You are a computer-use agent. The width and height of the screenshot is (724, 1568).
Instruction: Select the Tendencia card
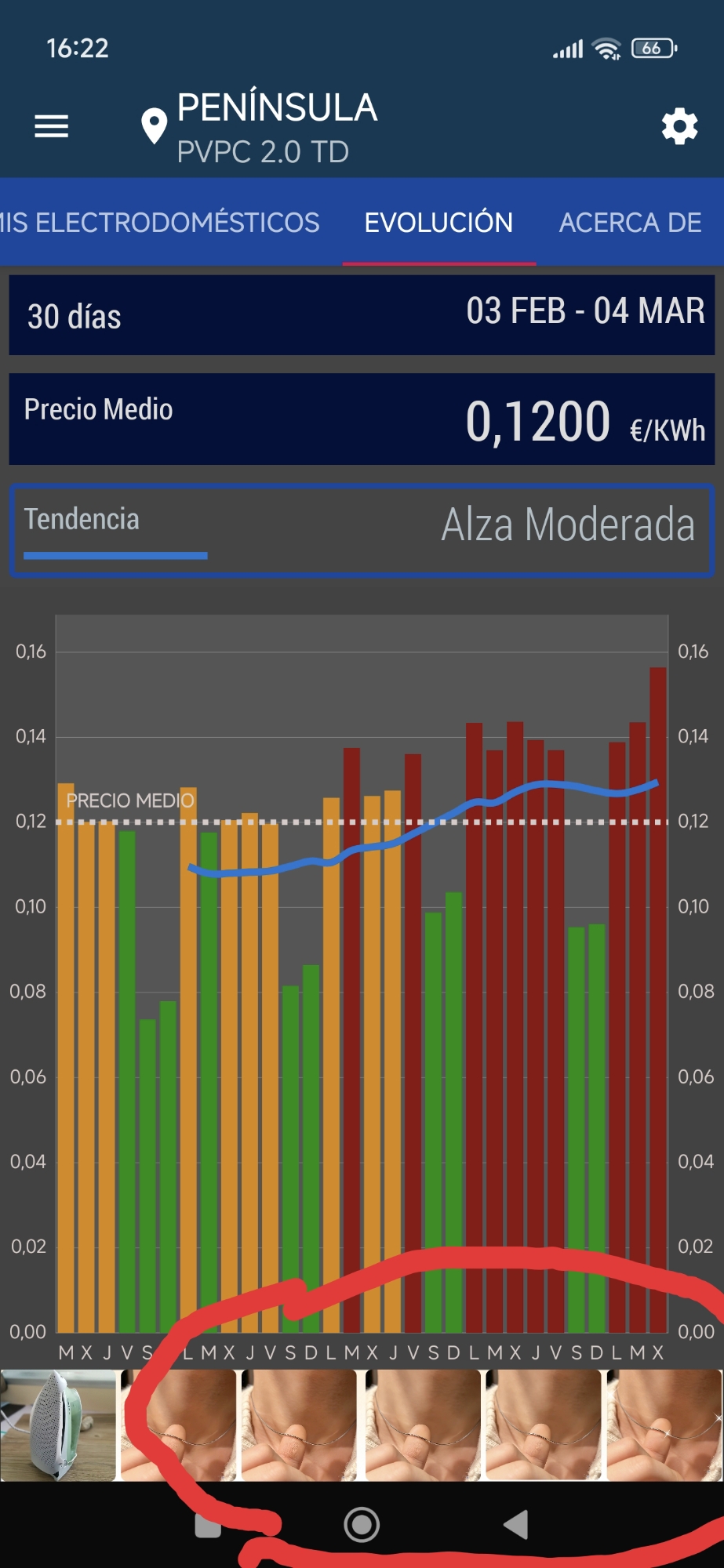(362, 531)
